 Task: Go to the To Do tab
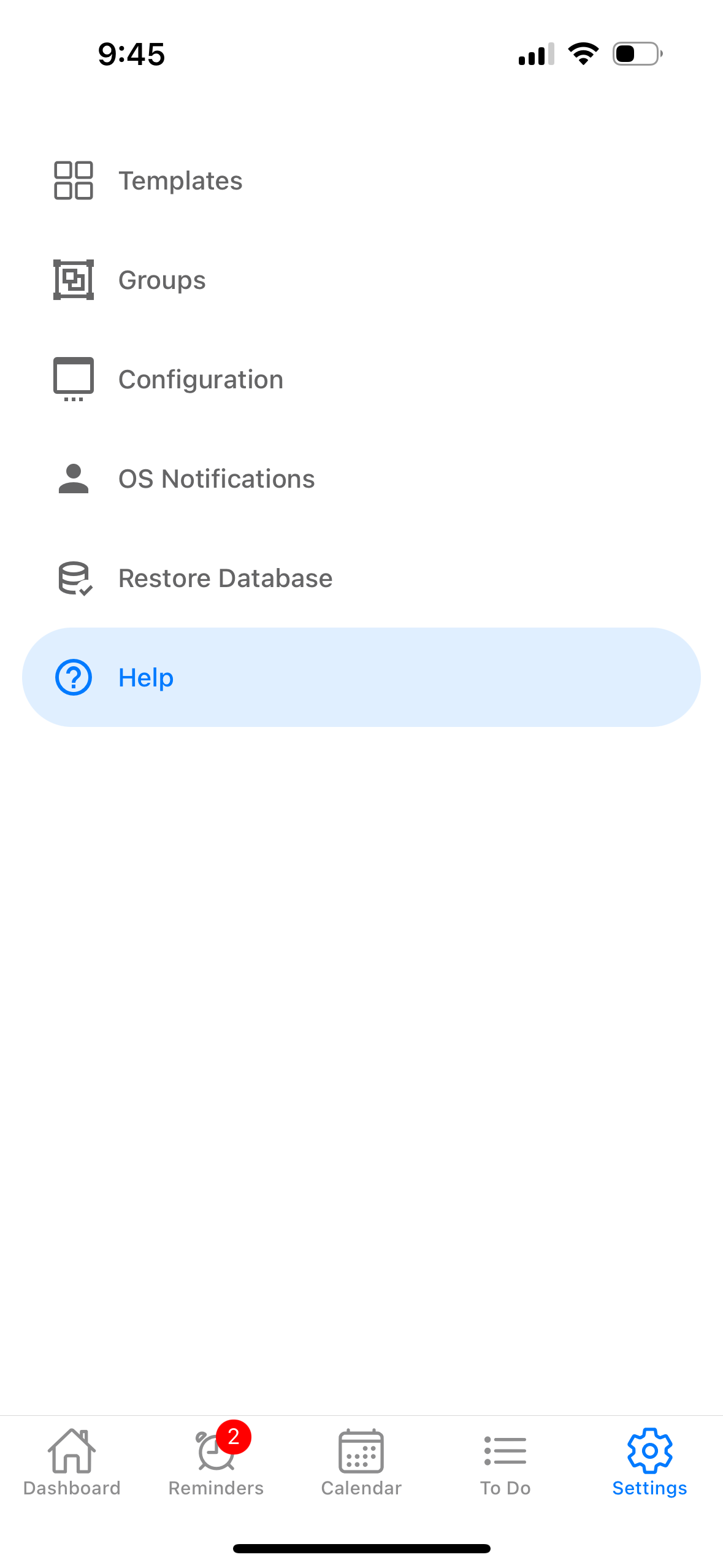point(505,1461)
